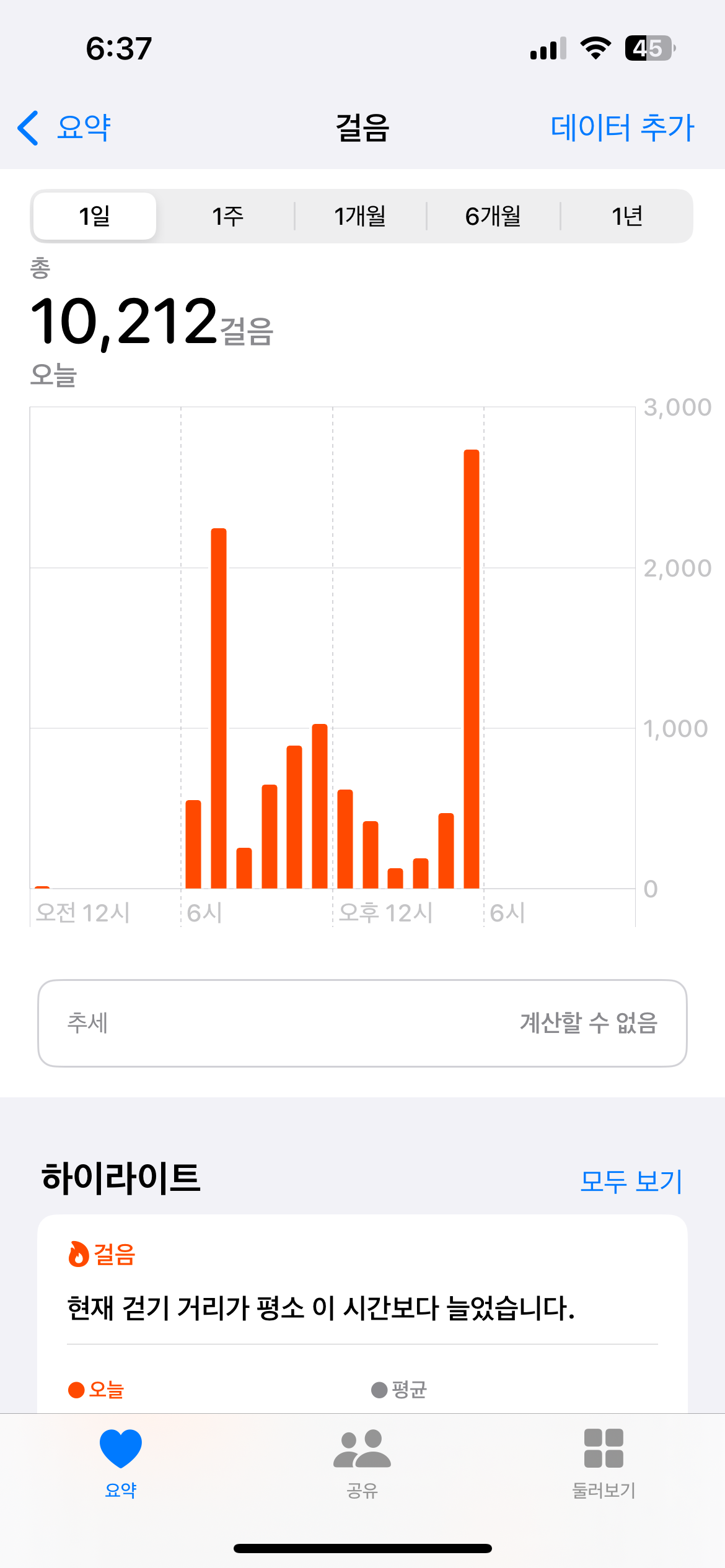
Task: Open the 요약 tab in bottom bar
Action: 121,1463
